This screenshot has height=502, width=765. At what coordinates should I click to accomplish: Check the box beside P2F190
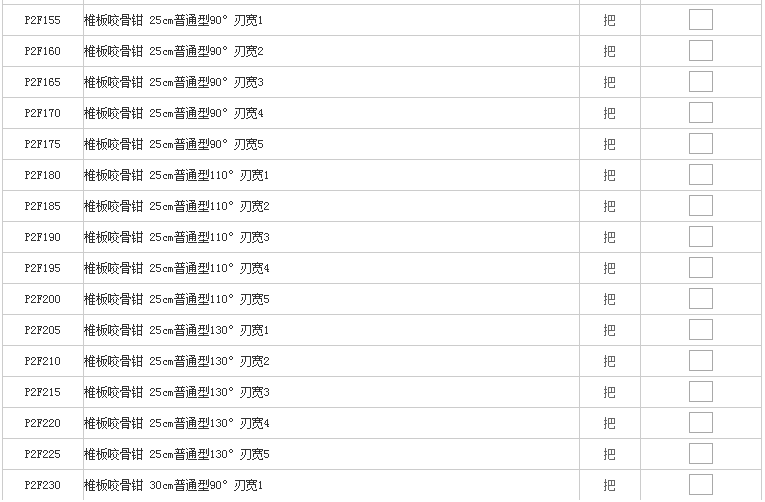[x=701, y=237]
